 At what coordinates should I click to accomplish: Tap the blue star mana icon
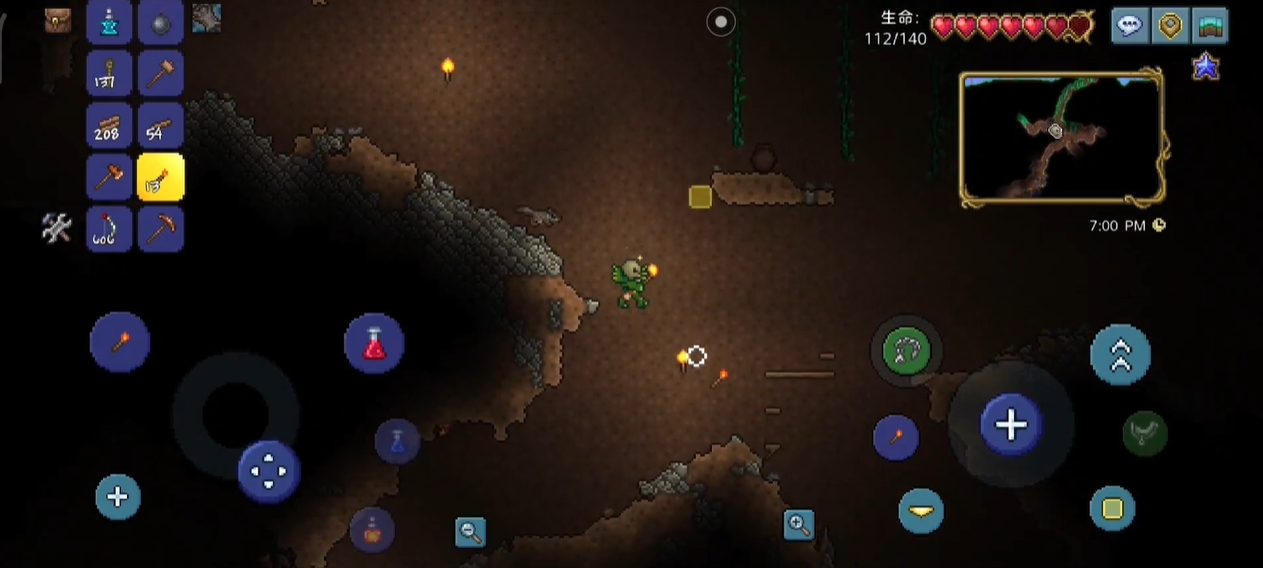1206,68
